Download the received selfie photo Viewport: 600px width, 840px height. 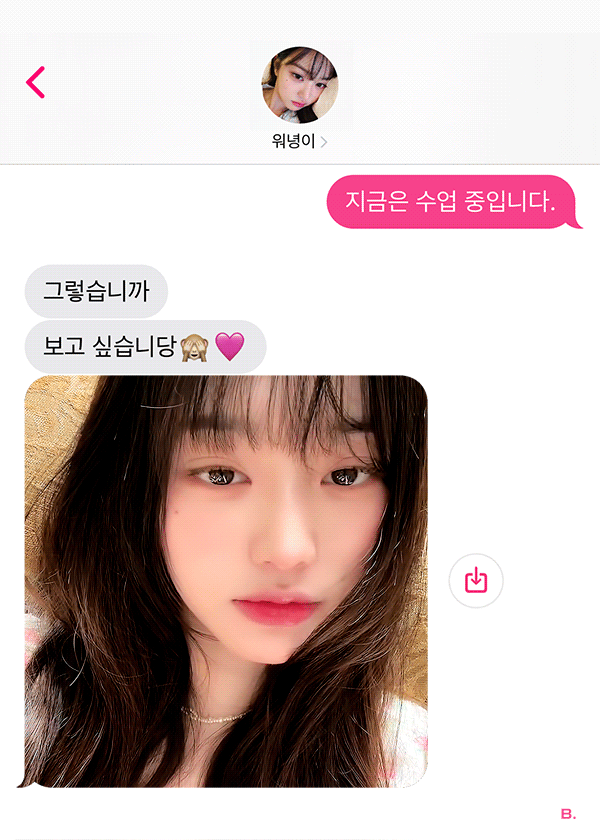click(x=476, y=580)
